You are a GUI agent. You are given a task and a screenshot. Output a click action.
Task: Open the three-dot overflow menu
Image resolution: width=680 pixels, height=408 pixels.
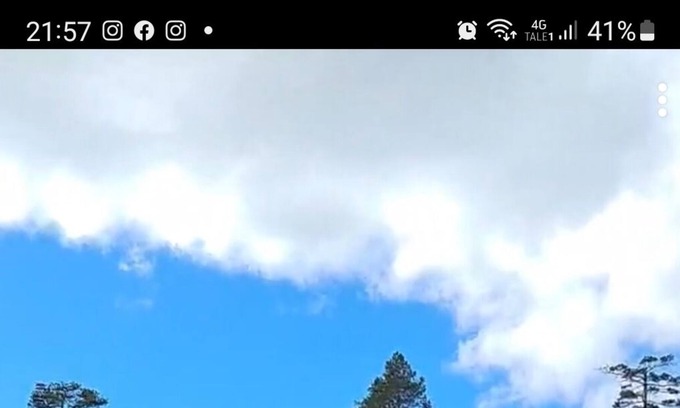pyautogui.click(x=662, y=100)
